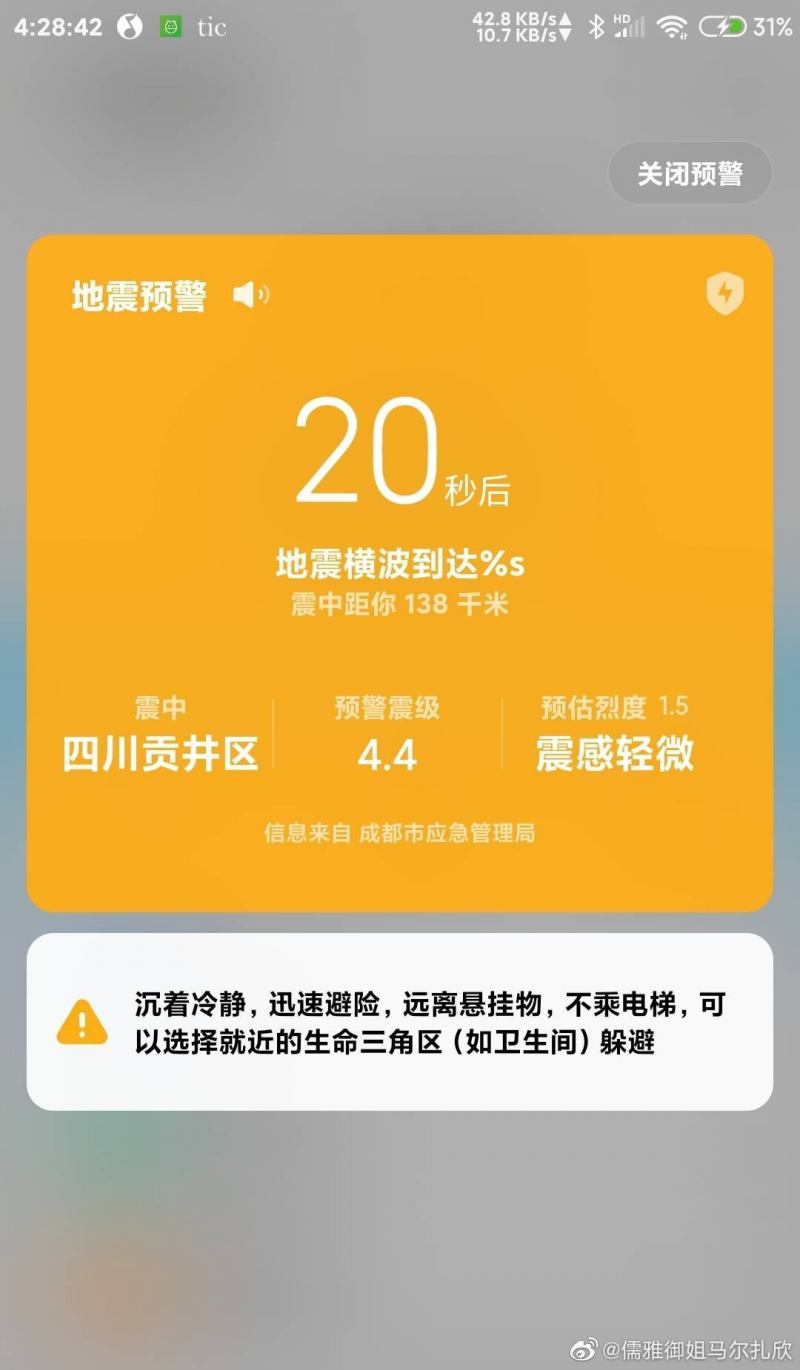
Task: Tap 关闭预警 to dismiss the warning
Action: (x=690, y=172)
